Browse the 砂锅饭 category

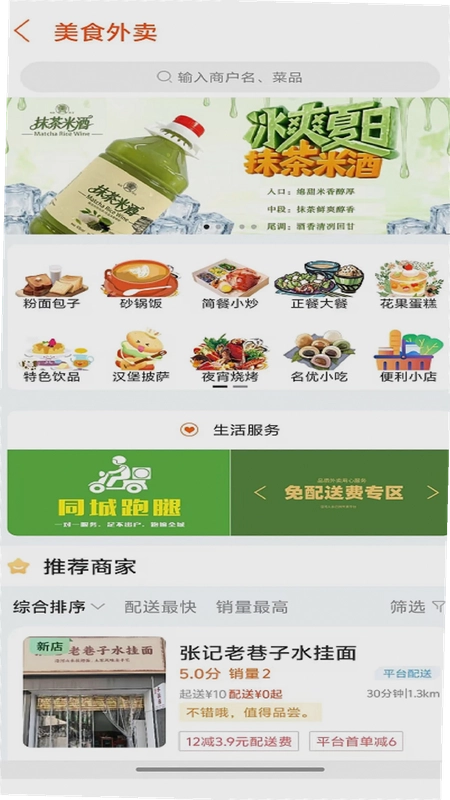point(140,286)
